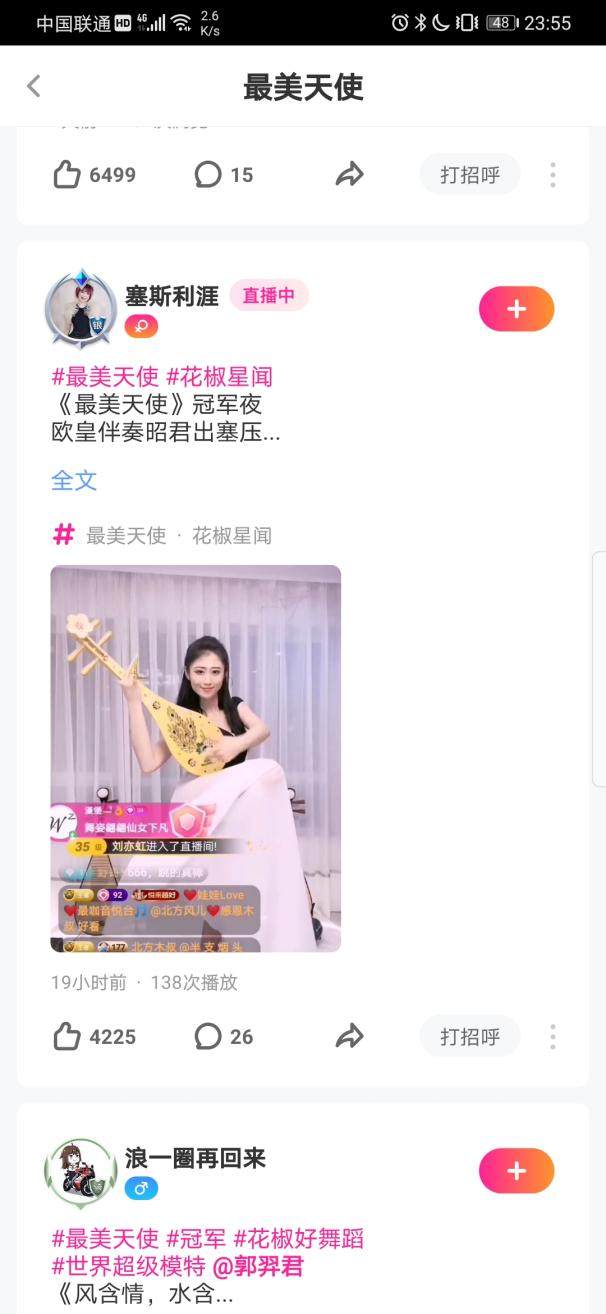View 浪一圈再回来's profile avatar

point(81,1172)
